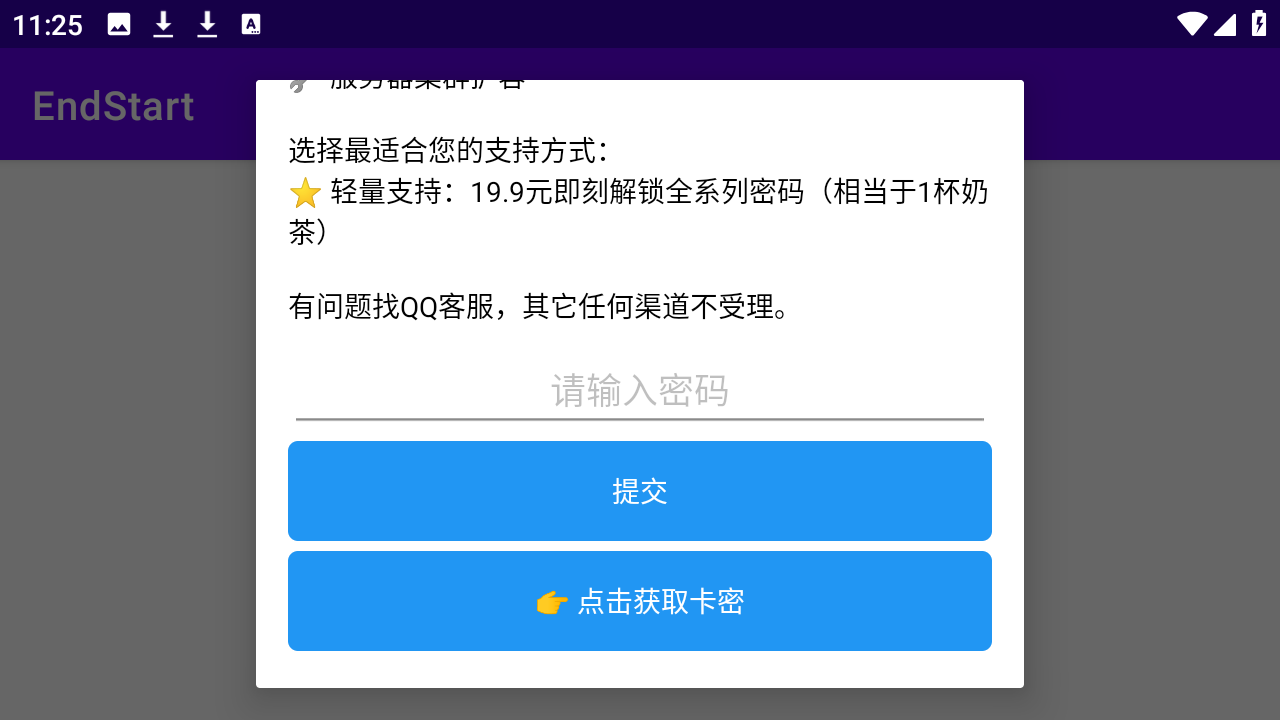Tap 点击获取卡密 to get a card key
Screen dimensions: 1280x720
coord(640,601)
